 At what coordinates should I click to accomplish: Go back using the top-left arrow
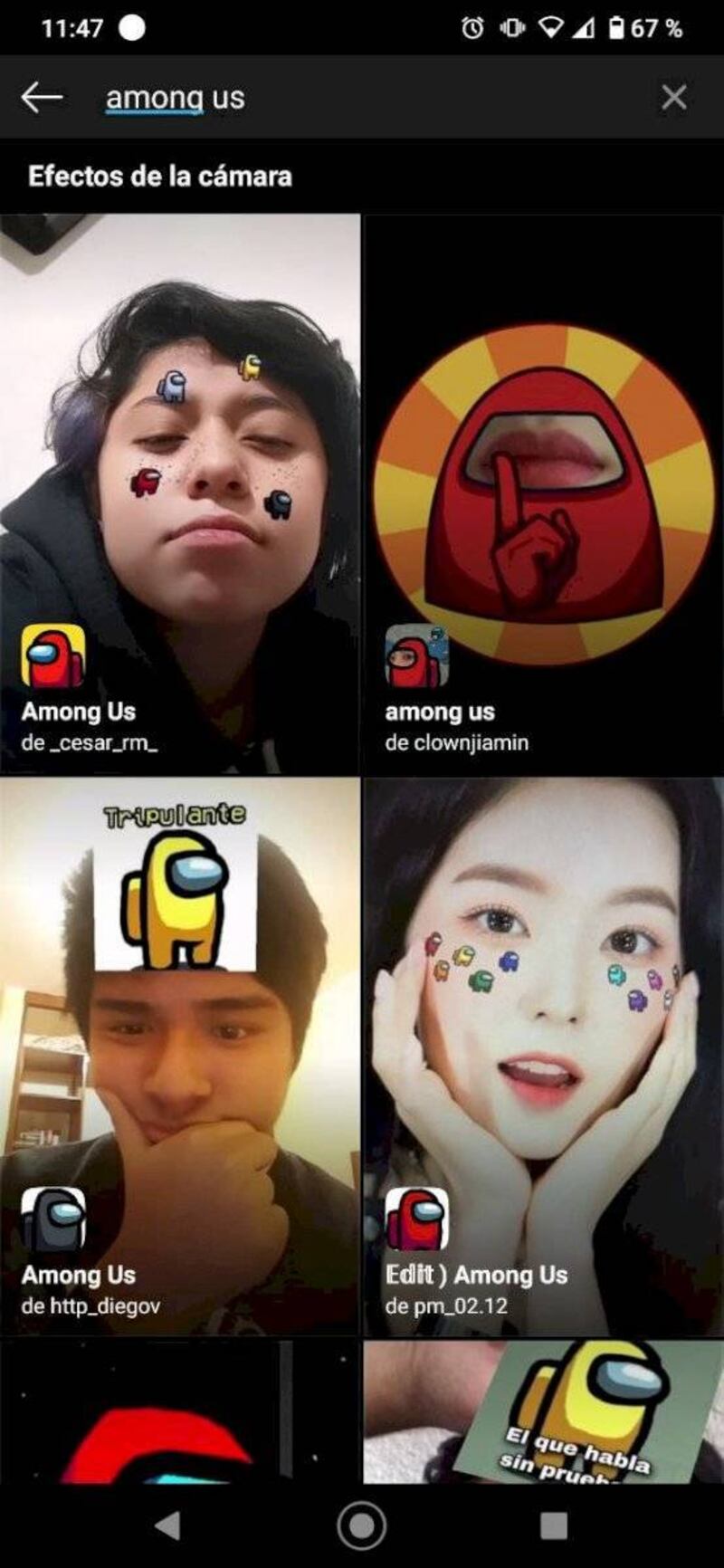[42, 97]
